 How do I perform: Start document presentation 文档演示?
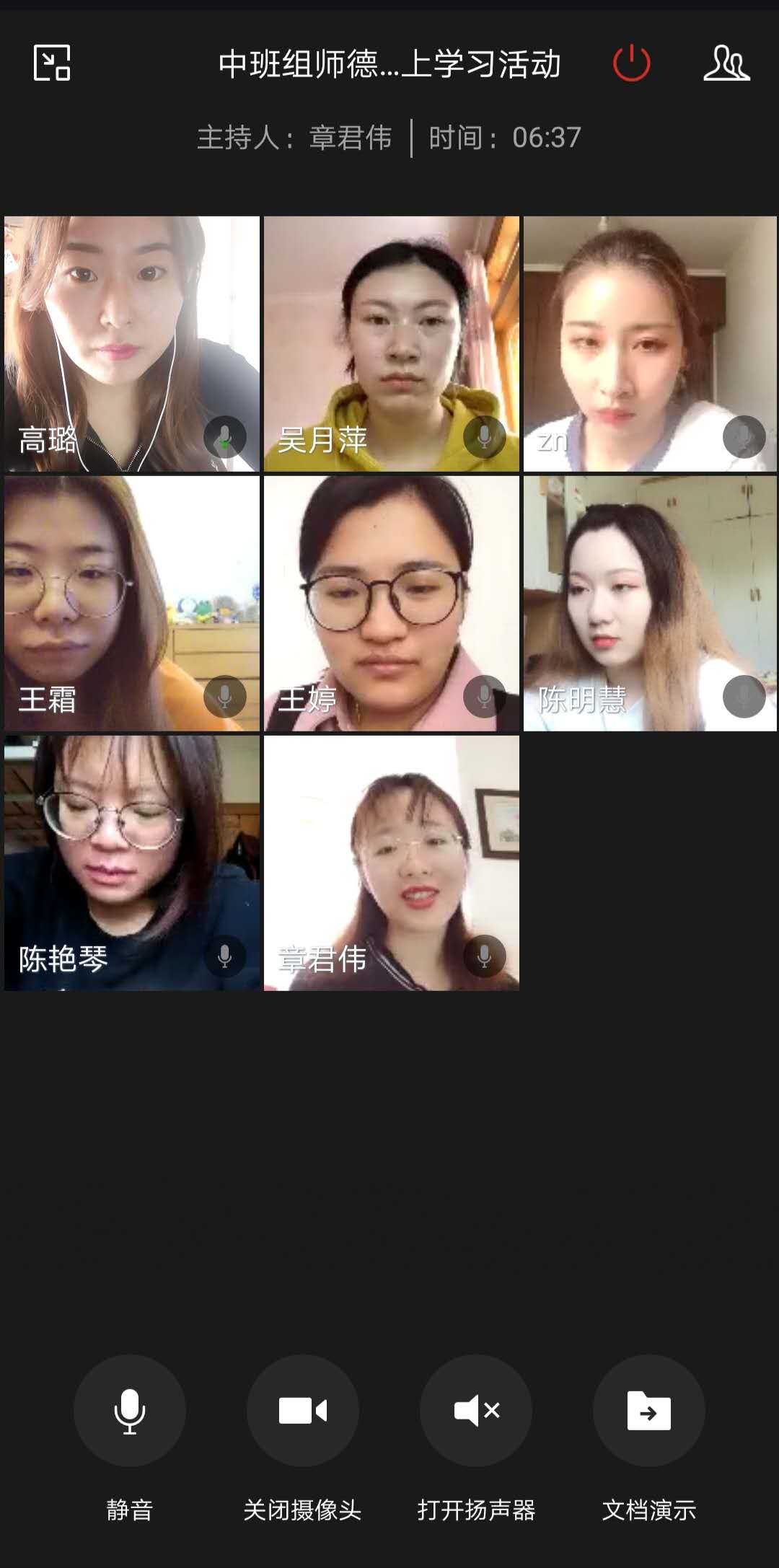tap(648, 1411)
